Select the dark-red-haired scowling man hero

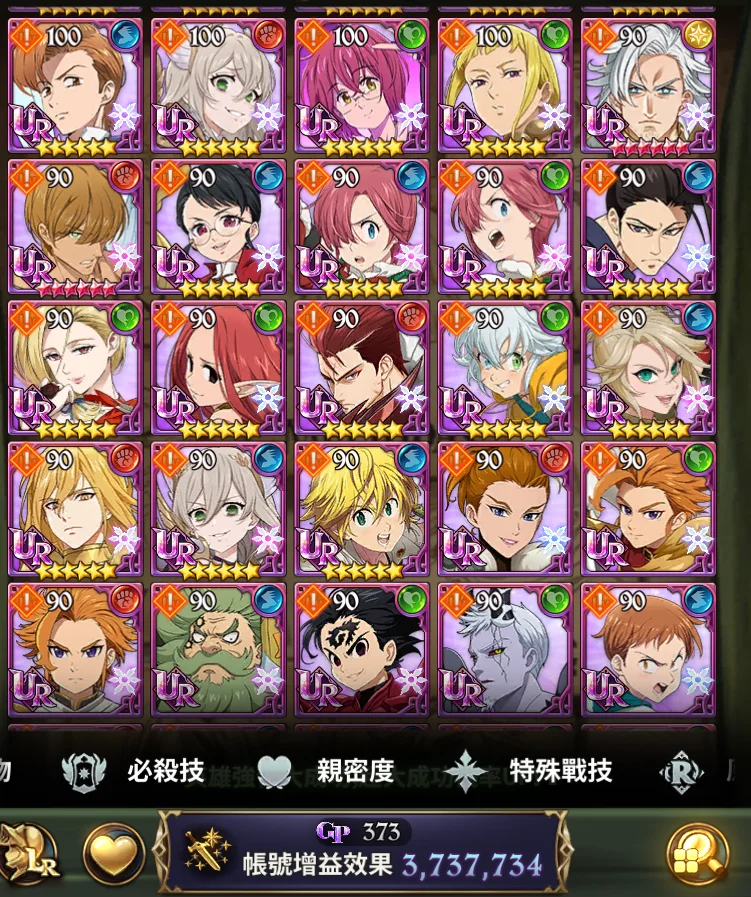click(361, 367)
